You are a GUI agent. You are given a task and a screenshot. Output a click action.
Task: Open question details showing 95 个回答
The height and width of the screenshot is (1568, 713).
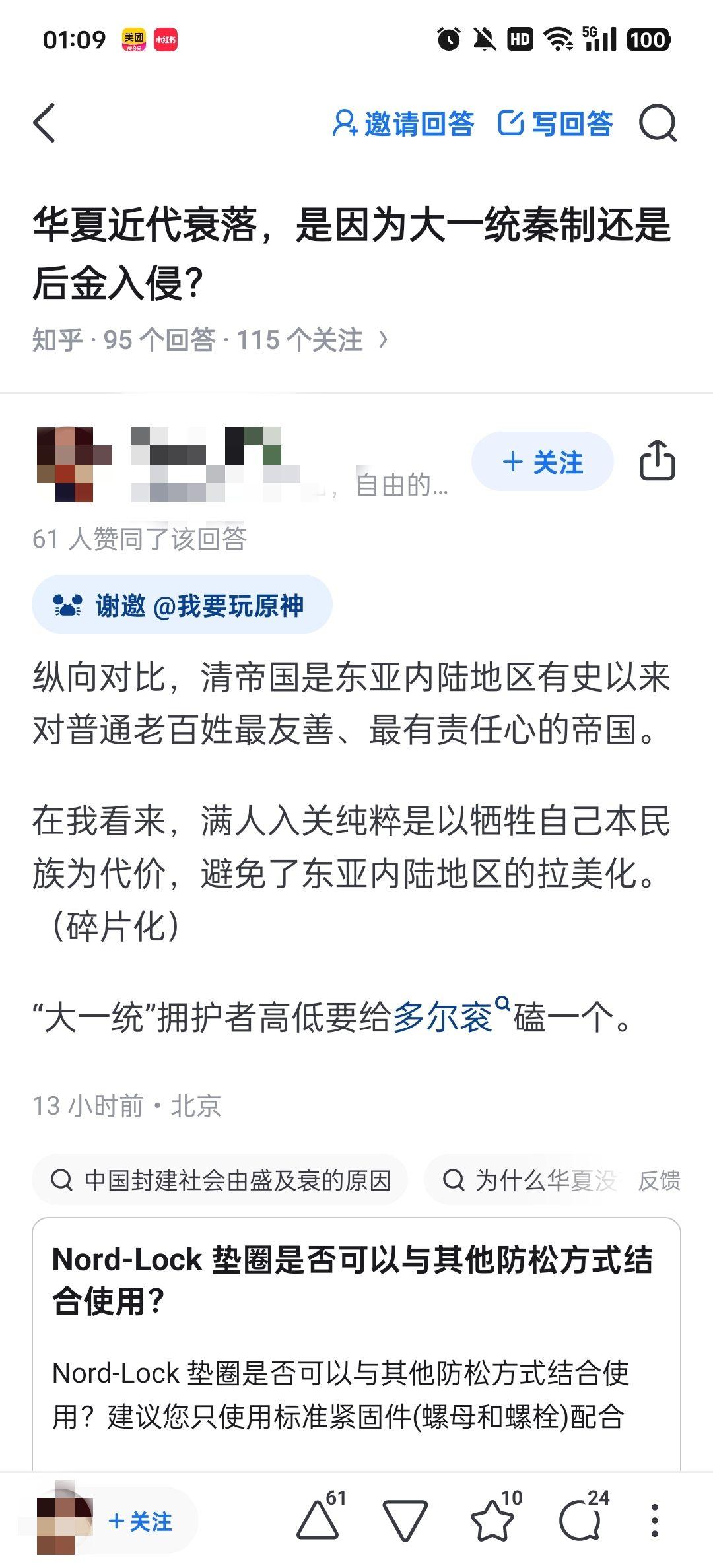pyautogui.click(x=210, y=340)
